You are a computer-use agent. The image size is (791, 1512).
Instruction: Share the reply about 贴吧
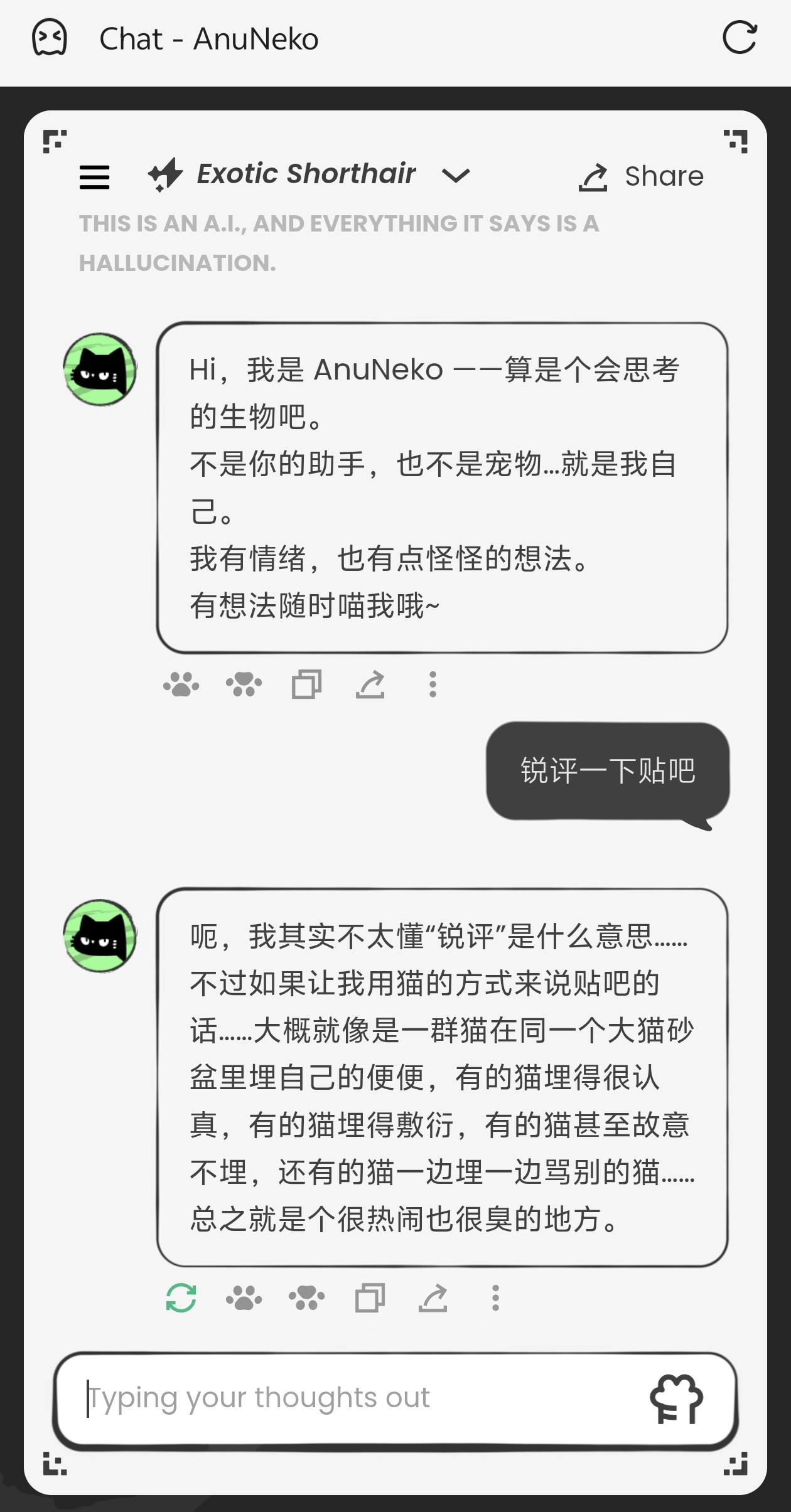coord(433,1297)
